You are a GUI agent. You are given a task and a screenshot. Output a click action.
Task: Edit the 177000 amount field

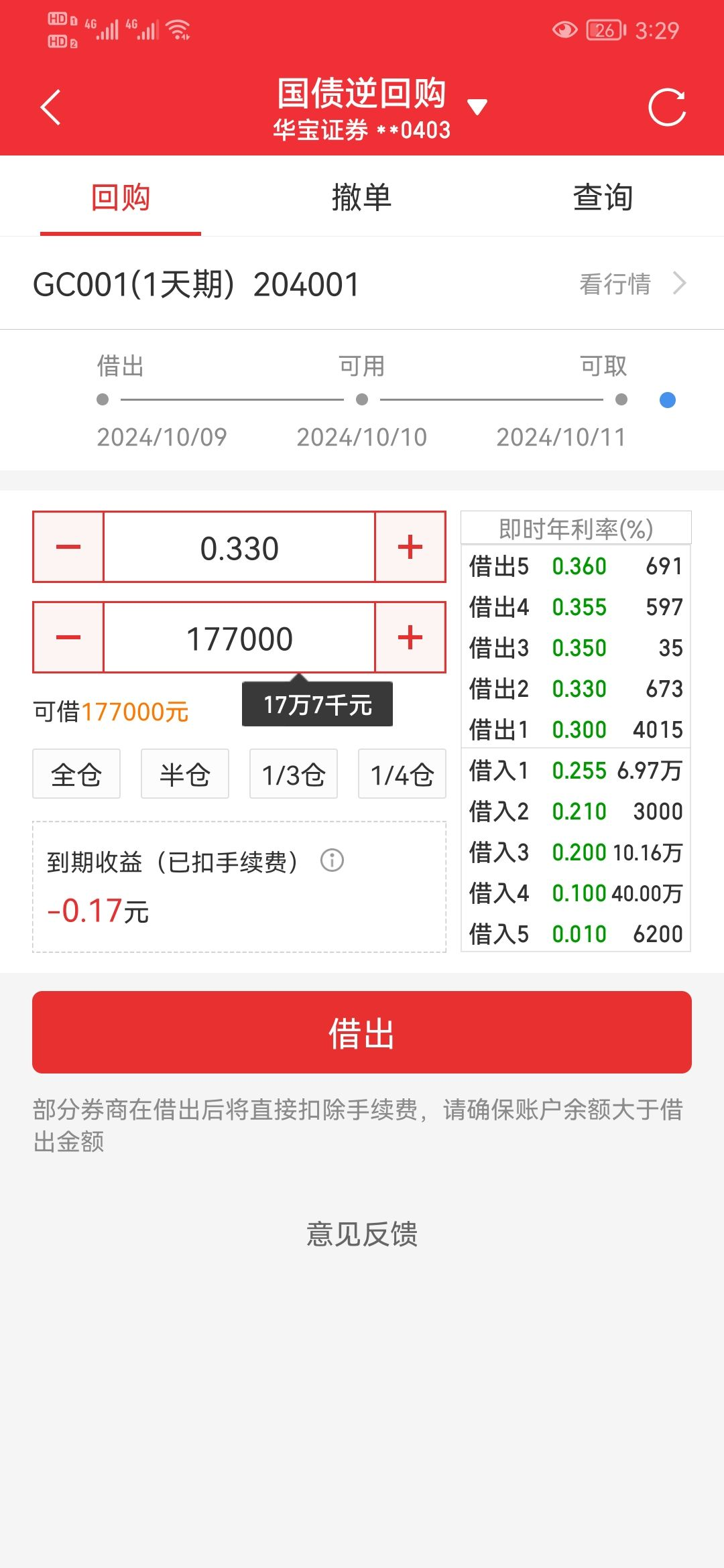tap(239, 639)
